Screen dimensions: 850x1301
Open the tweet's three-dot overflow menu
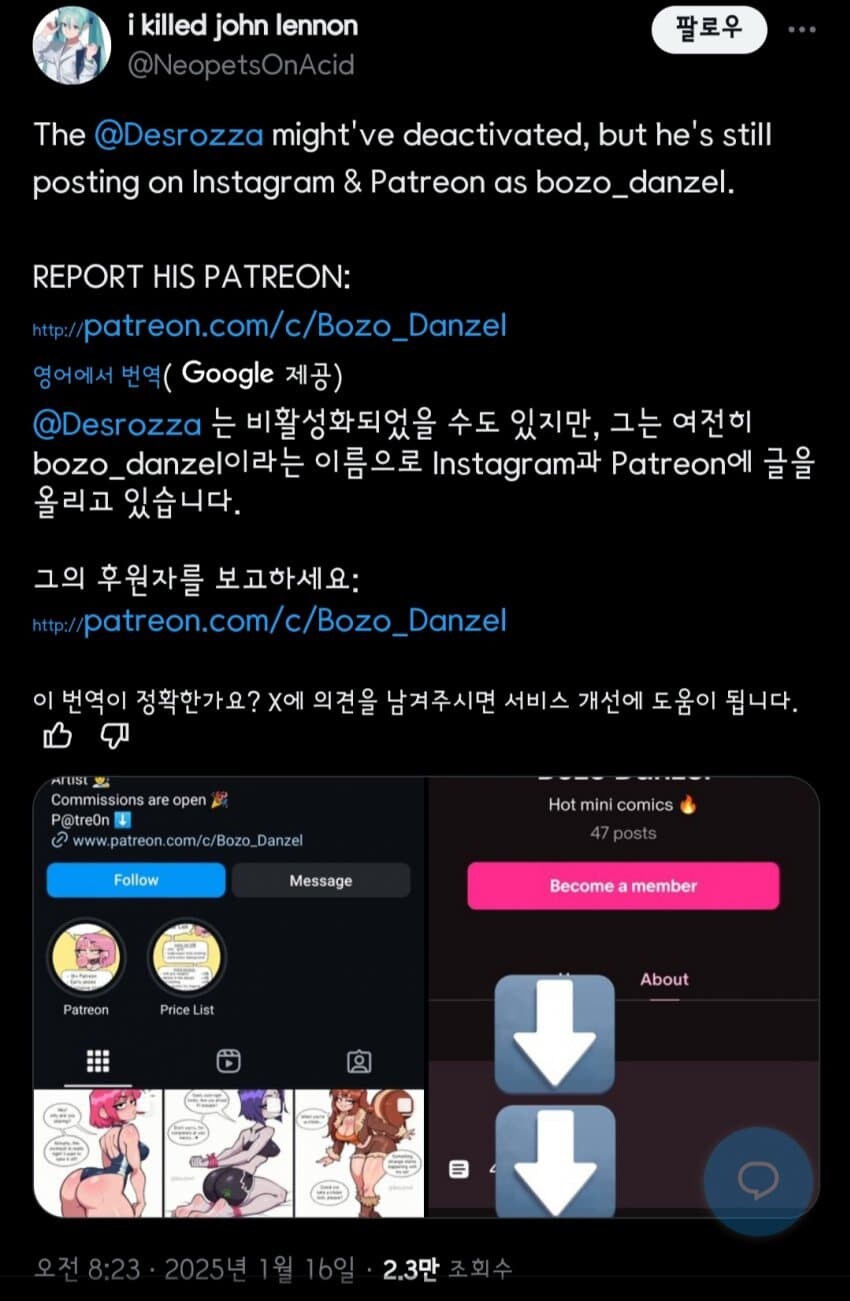(x=802, y=30)
